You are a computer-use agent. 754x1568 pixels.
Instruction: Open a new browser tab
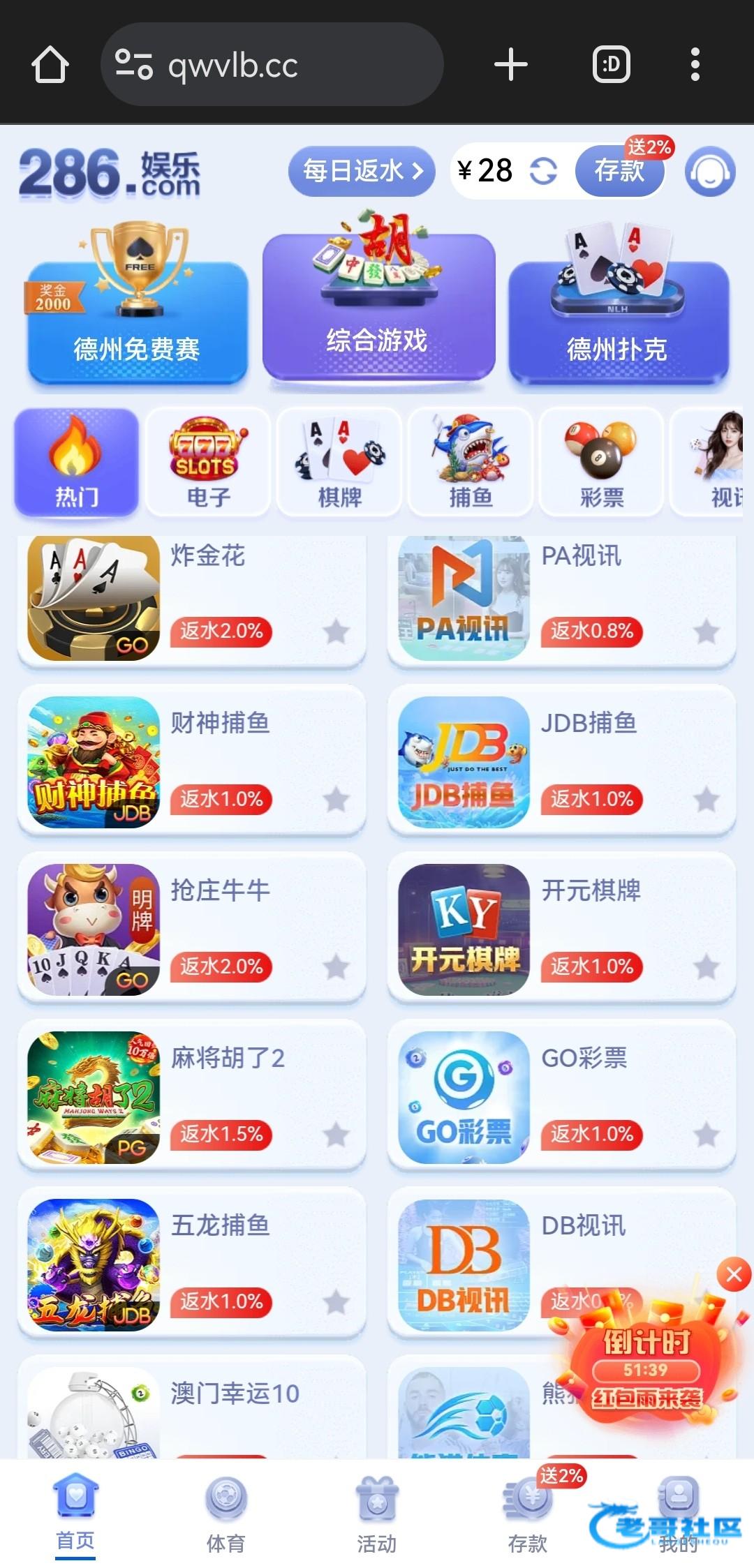tap(510, 64)
